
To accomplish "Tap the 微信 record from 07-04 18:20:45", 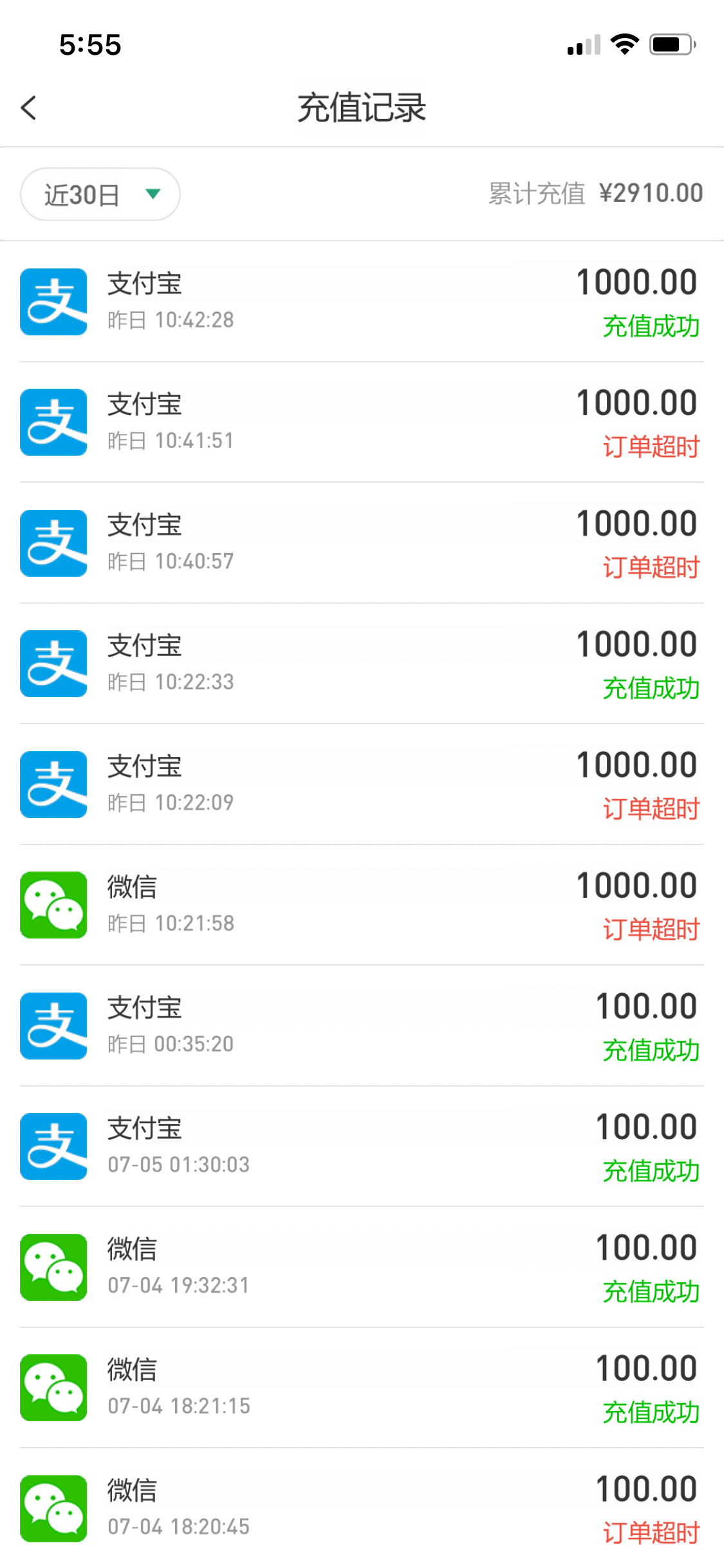I will [x=362, y=1509].
